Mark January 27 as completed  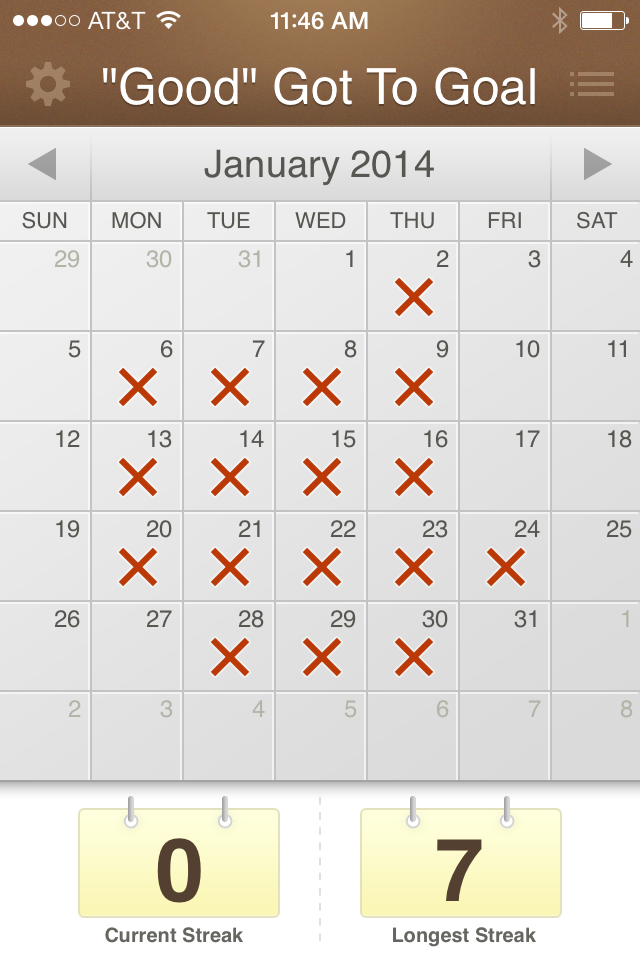tap(137, 647)
